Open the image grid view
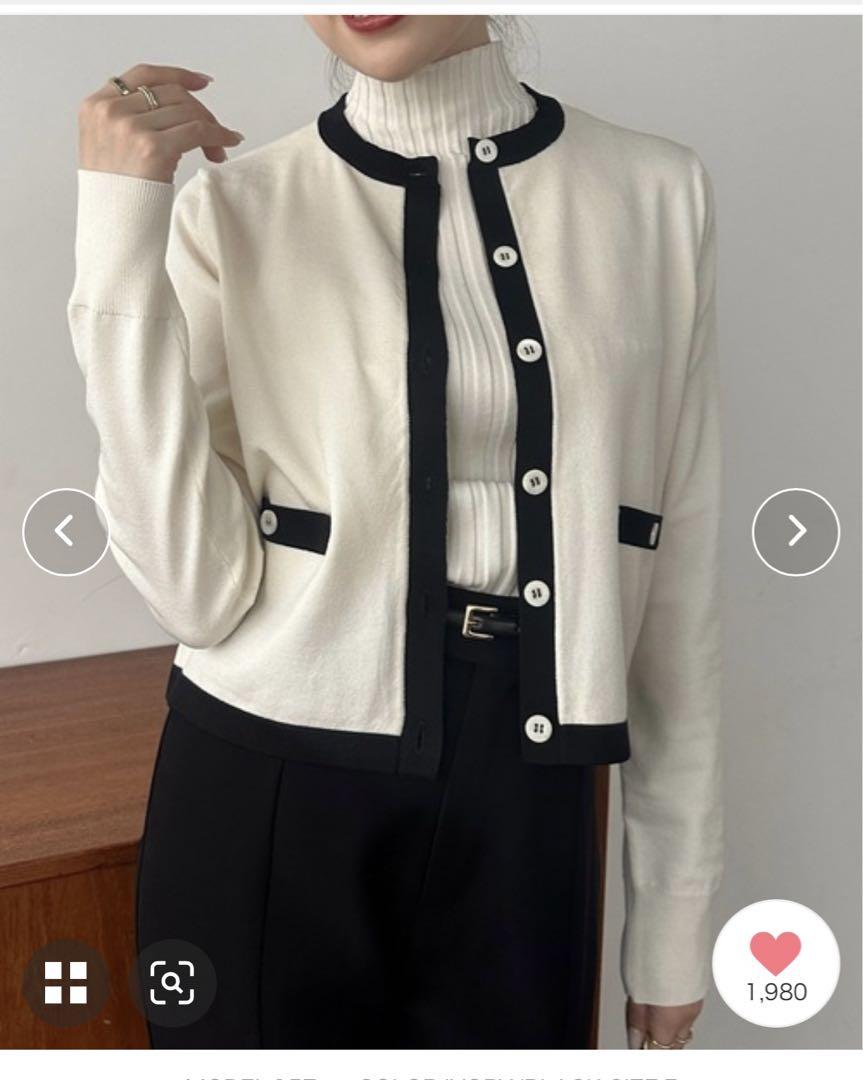Image resolution: width=863 pixels, height=1080 pixels. coord(66,983)
